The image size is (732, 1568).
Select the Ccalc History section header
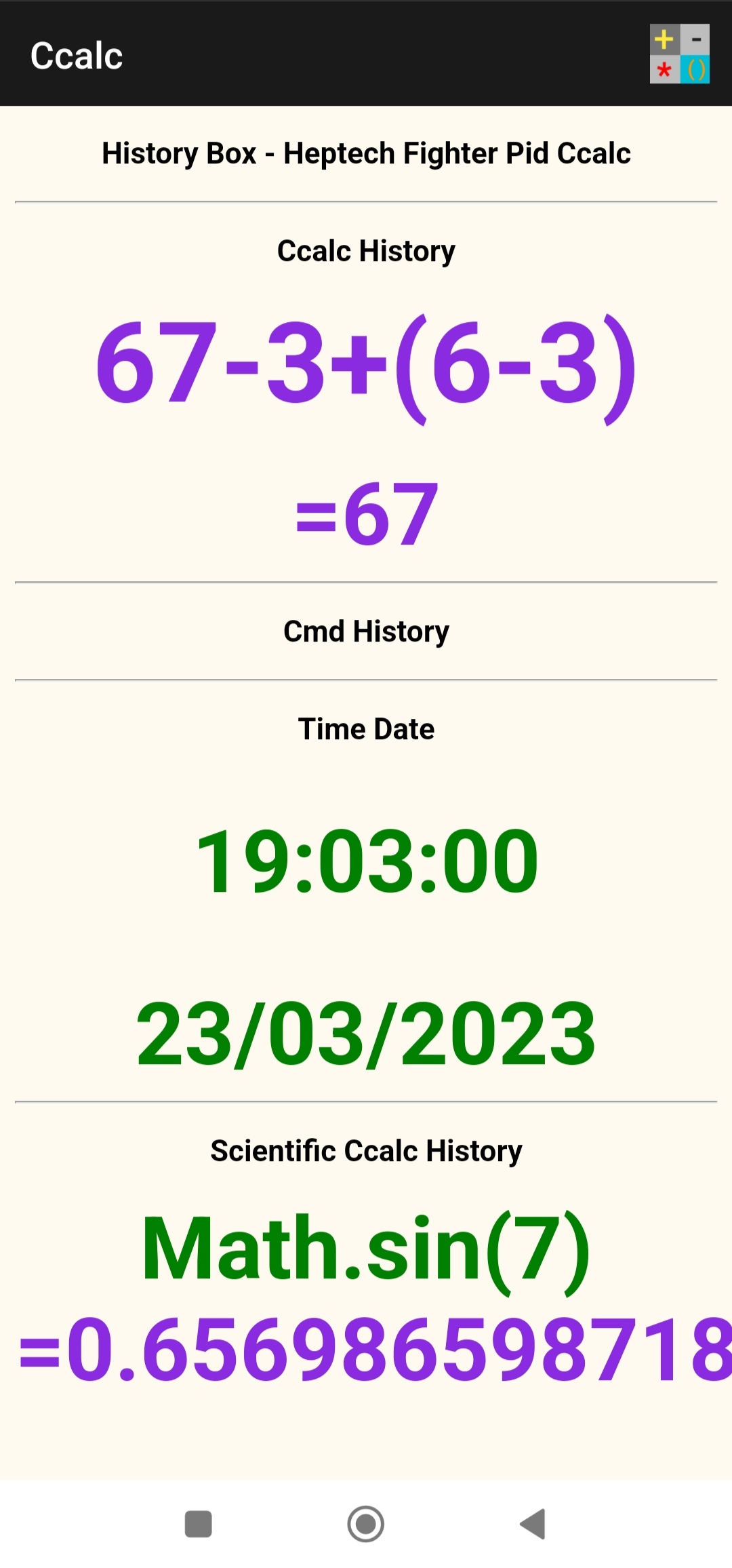tap(366, 250)
